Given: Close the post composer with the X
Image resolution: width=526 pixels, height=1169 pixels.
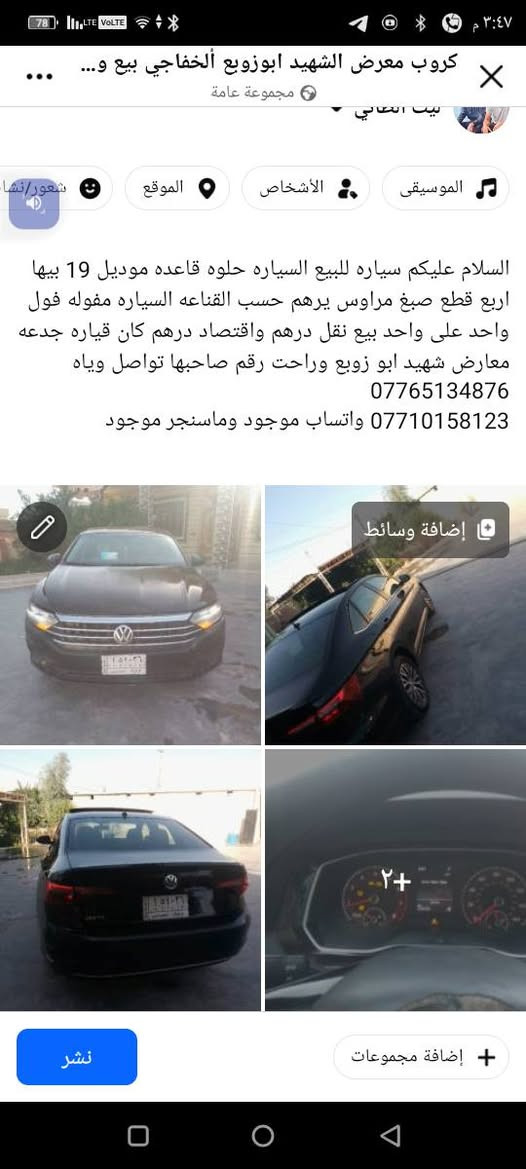Looking at the screenshot, I should [491, 77].
